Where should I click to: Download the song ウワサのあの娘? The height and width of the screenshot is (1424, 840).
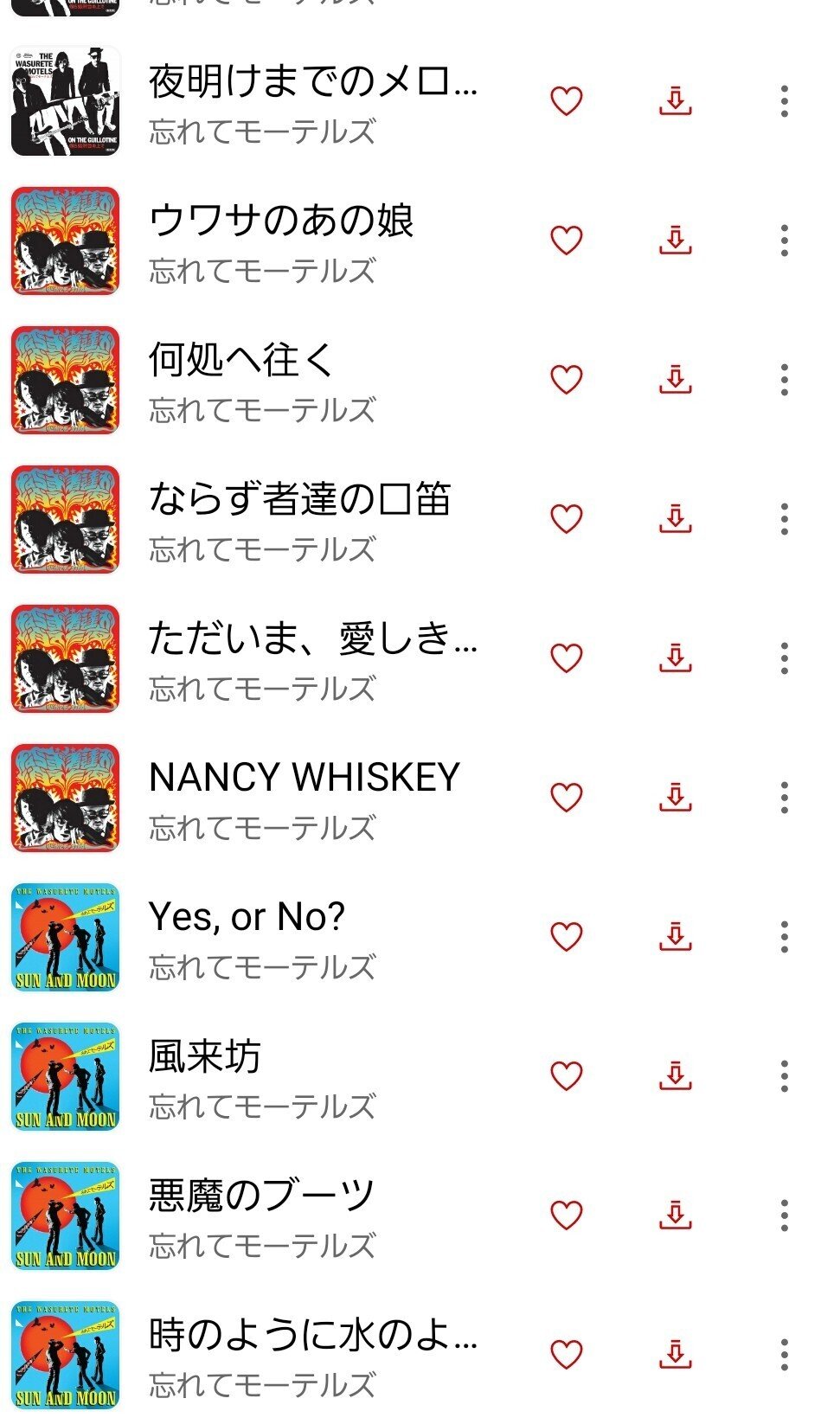(676, 241)
